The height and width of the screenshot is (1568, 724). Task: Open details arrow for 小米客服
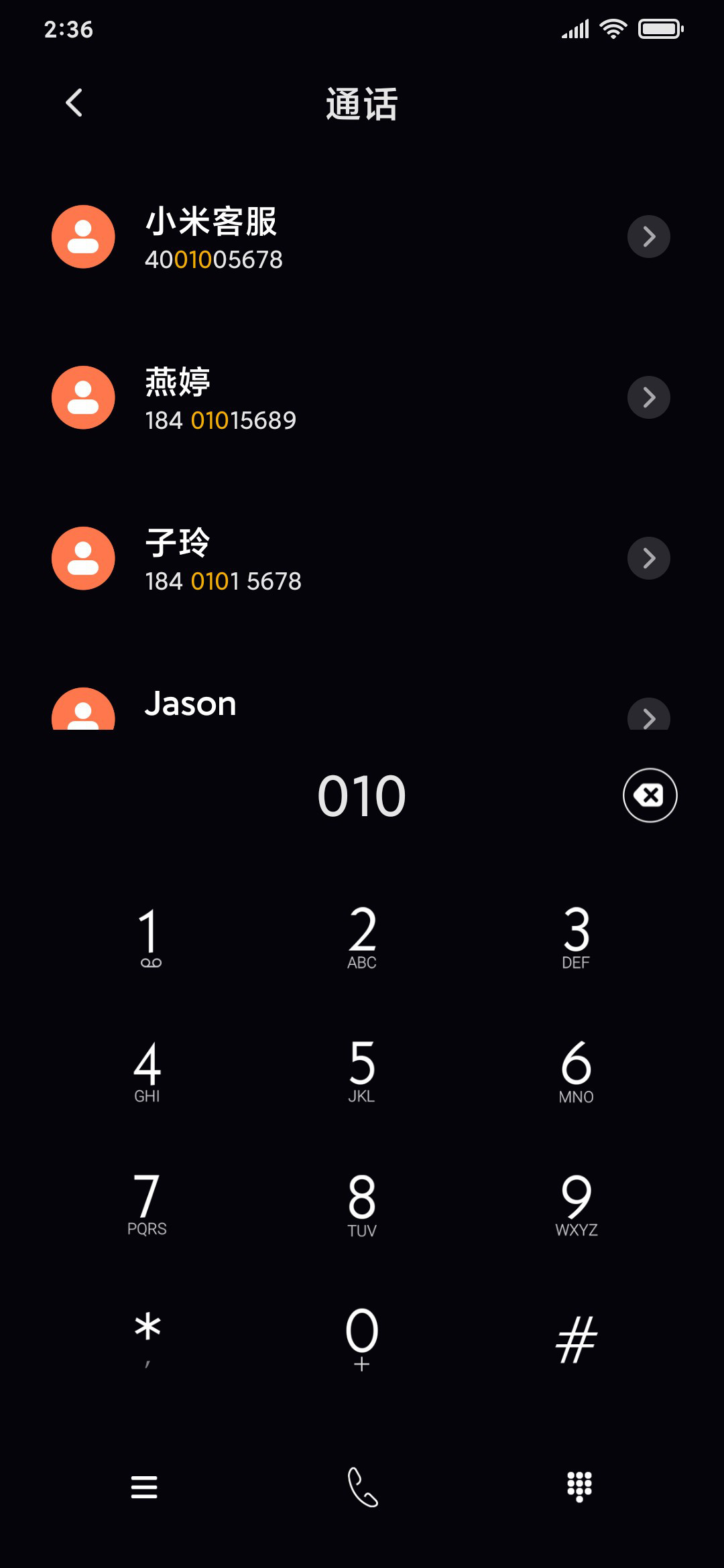[648, 237]
